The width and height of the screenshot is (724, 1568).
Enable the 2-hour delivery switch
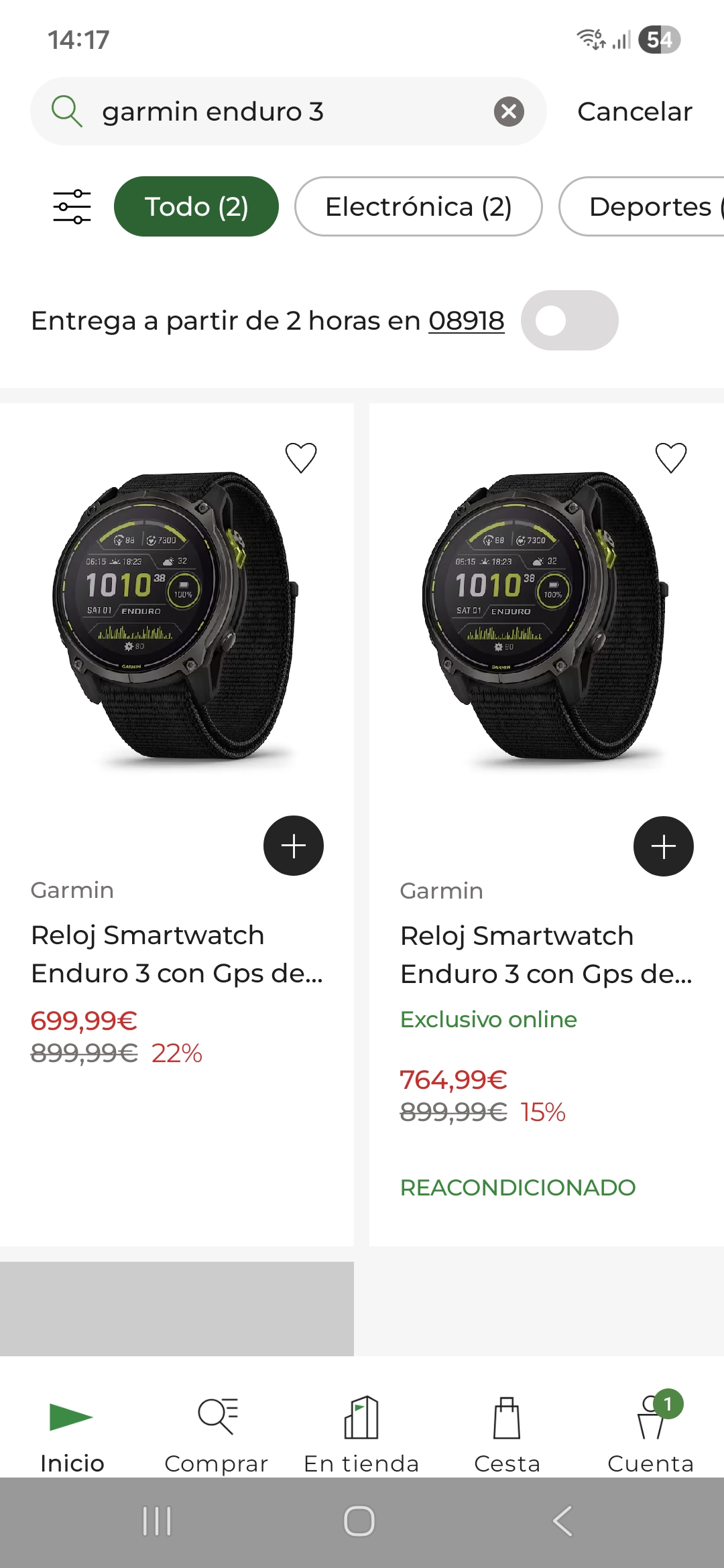point(570,320)
